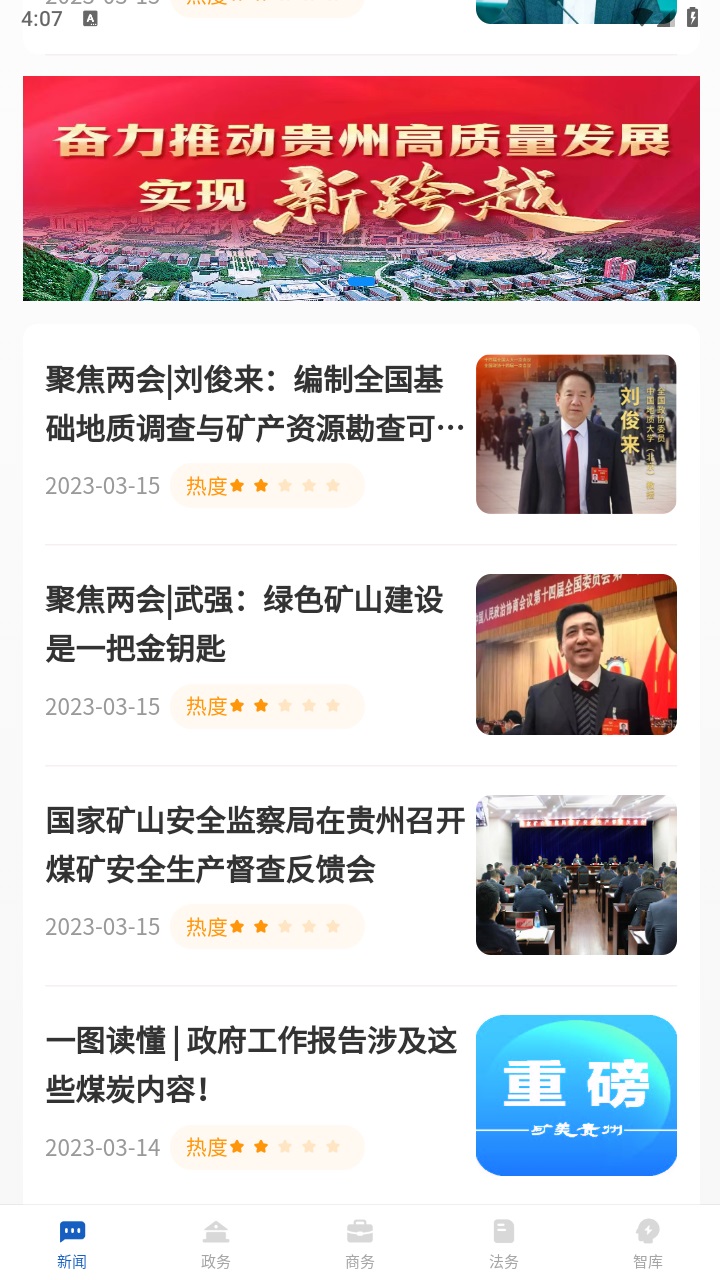Tap the charging battery icon in status bar
The width and height of the screenshot is (720, 1280).
point(692,17)
